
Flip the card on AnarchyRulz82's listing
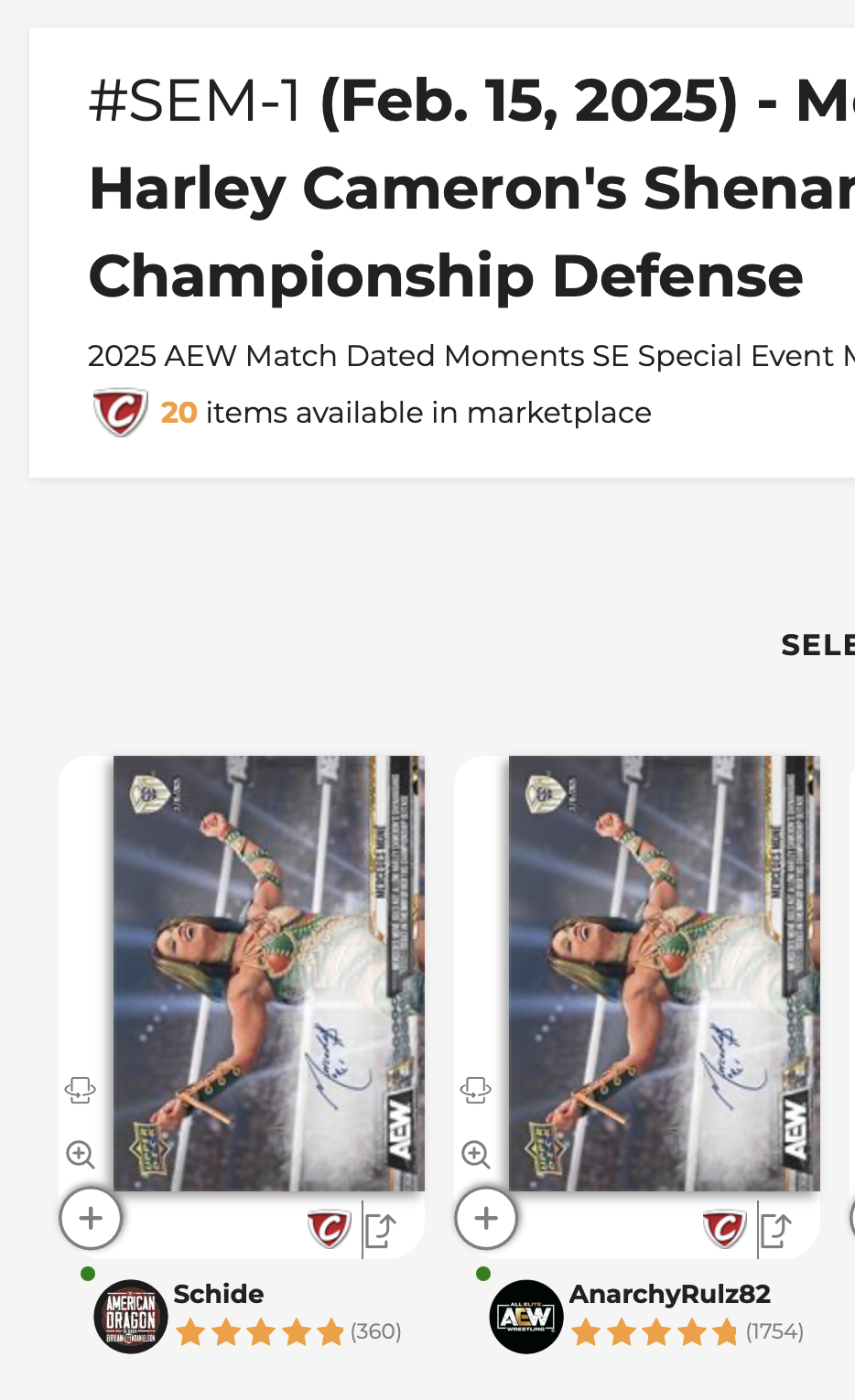tap(476, 1090)
